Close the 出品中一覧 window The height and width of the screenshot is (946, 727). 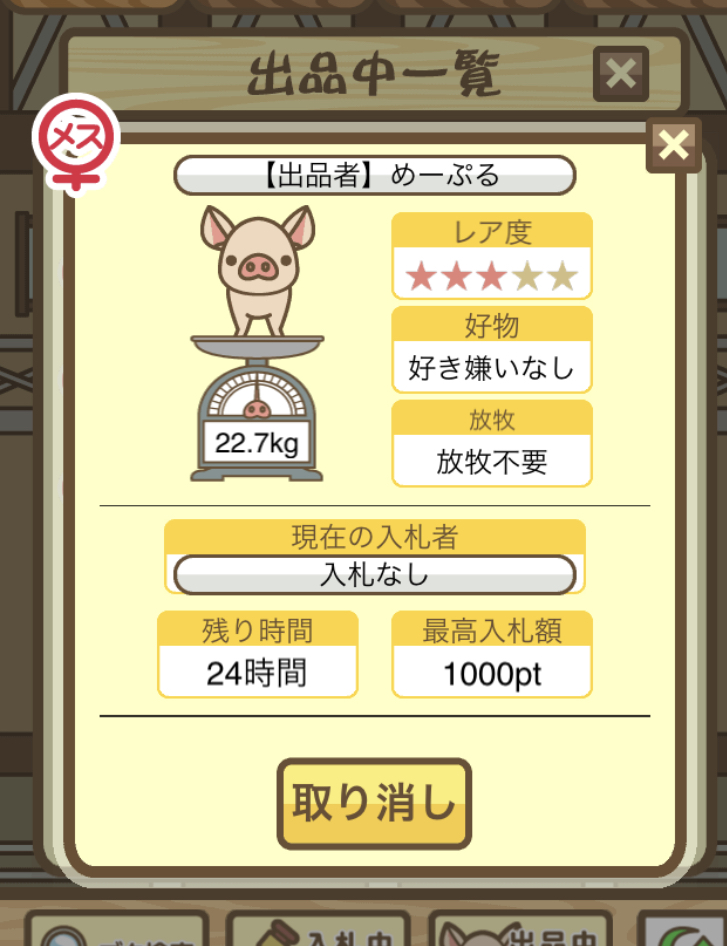pos(621,74)
